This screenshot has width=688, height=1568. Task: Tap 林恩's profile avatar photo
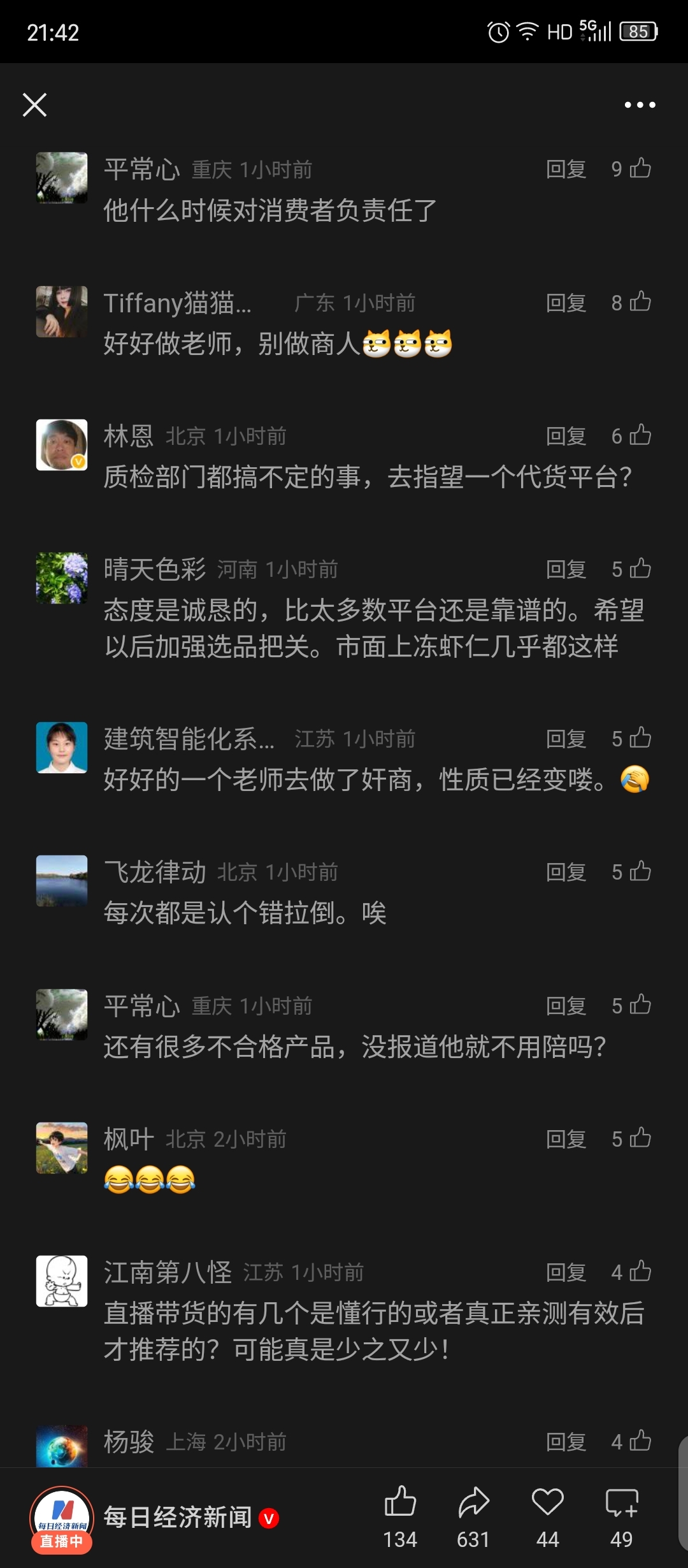point(62,444)
